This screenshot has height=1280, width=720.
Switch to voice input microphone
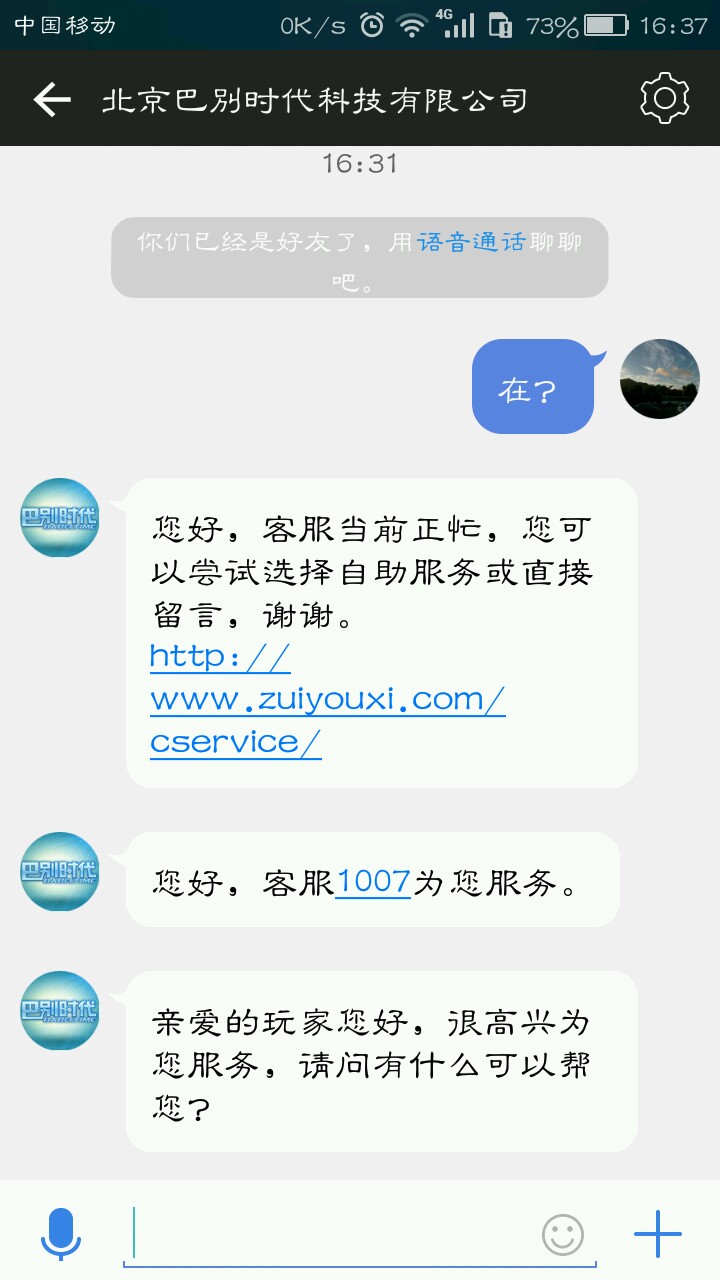(60, 1232)
